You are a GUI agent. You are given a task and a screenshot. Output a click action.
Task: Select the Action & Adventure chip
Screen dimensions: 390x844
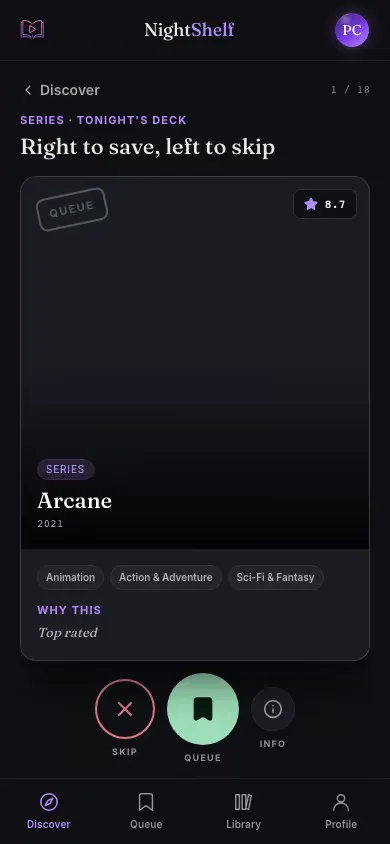166,578
